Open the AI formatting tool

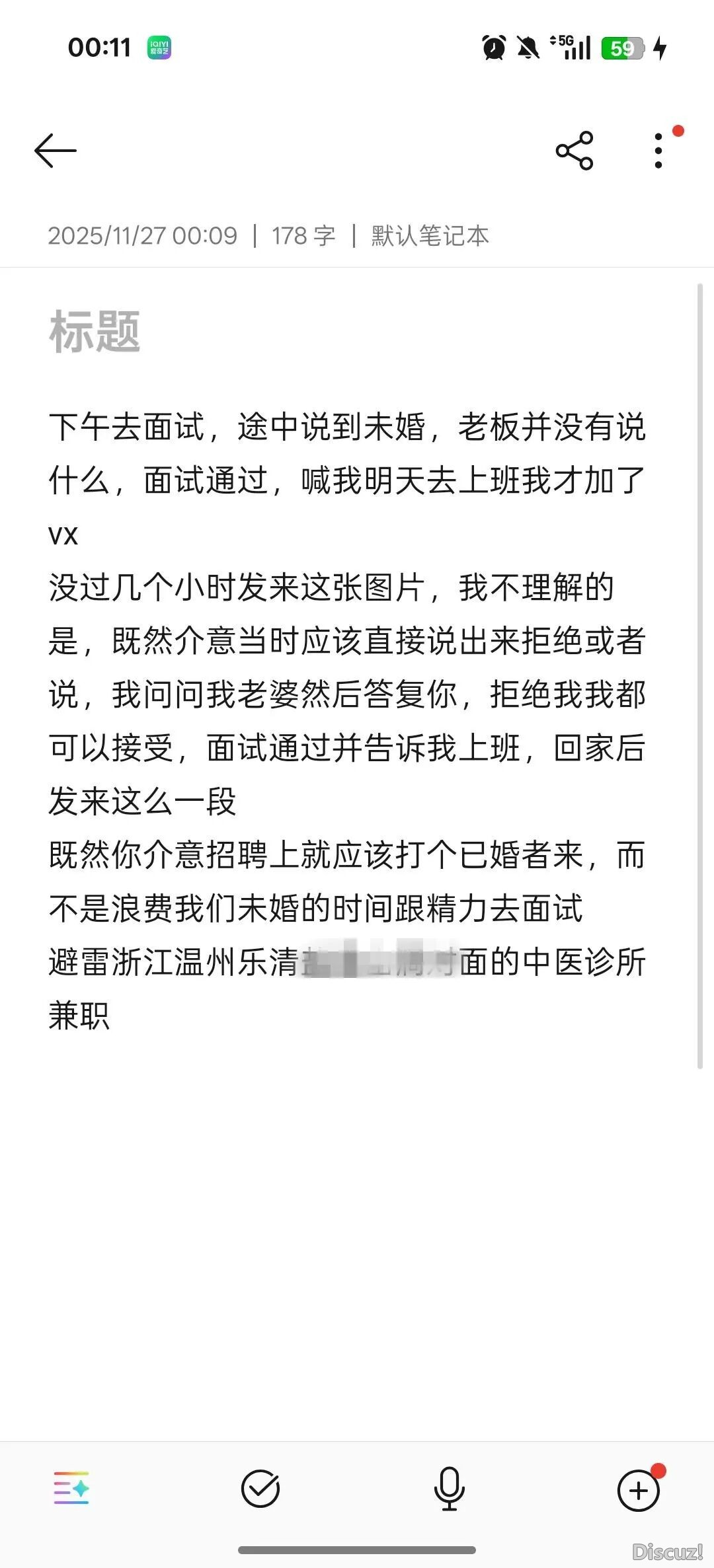click(x=71, y=1489)
